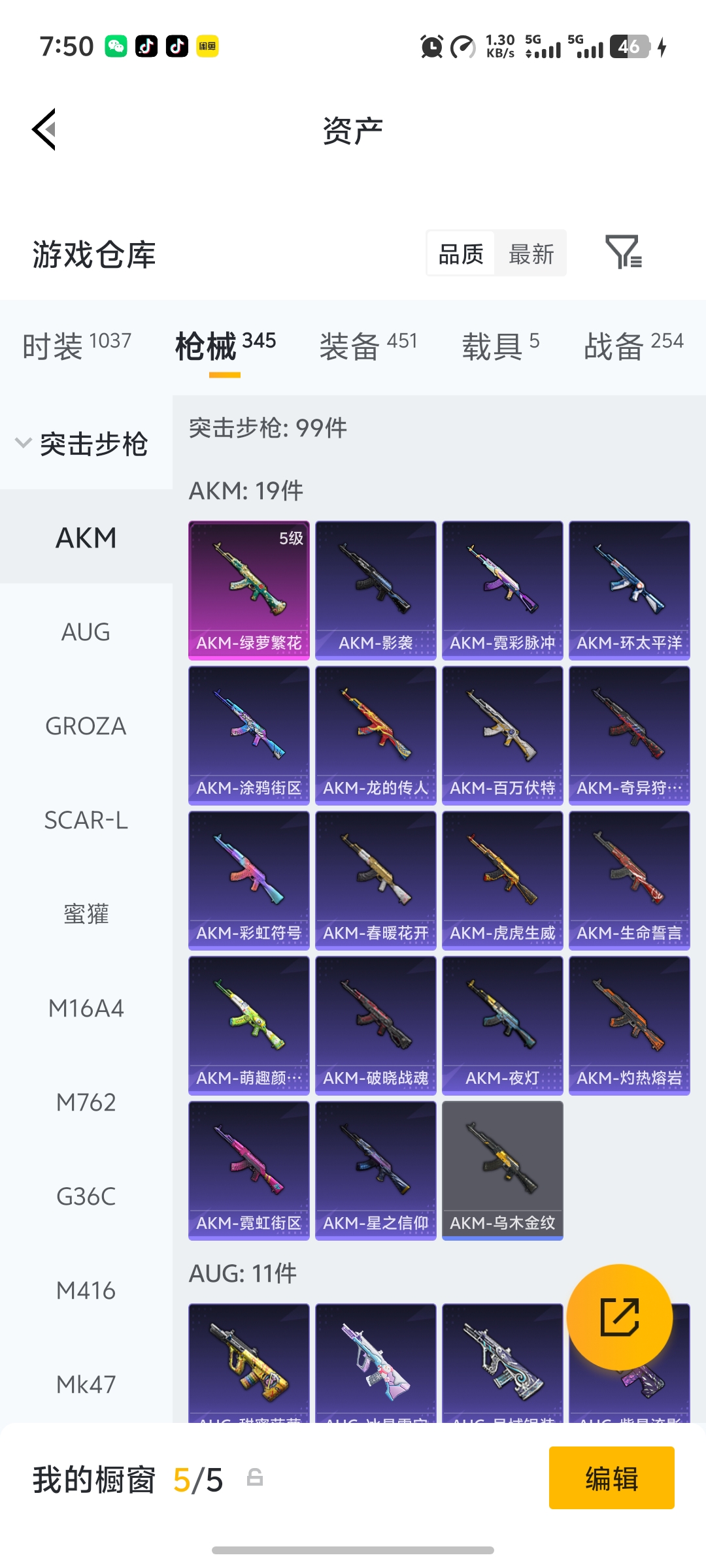Switch to the 战备 tab
706x1568 pixels.
pyautogui.click(x=633, y=345)
